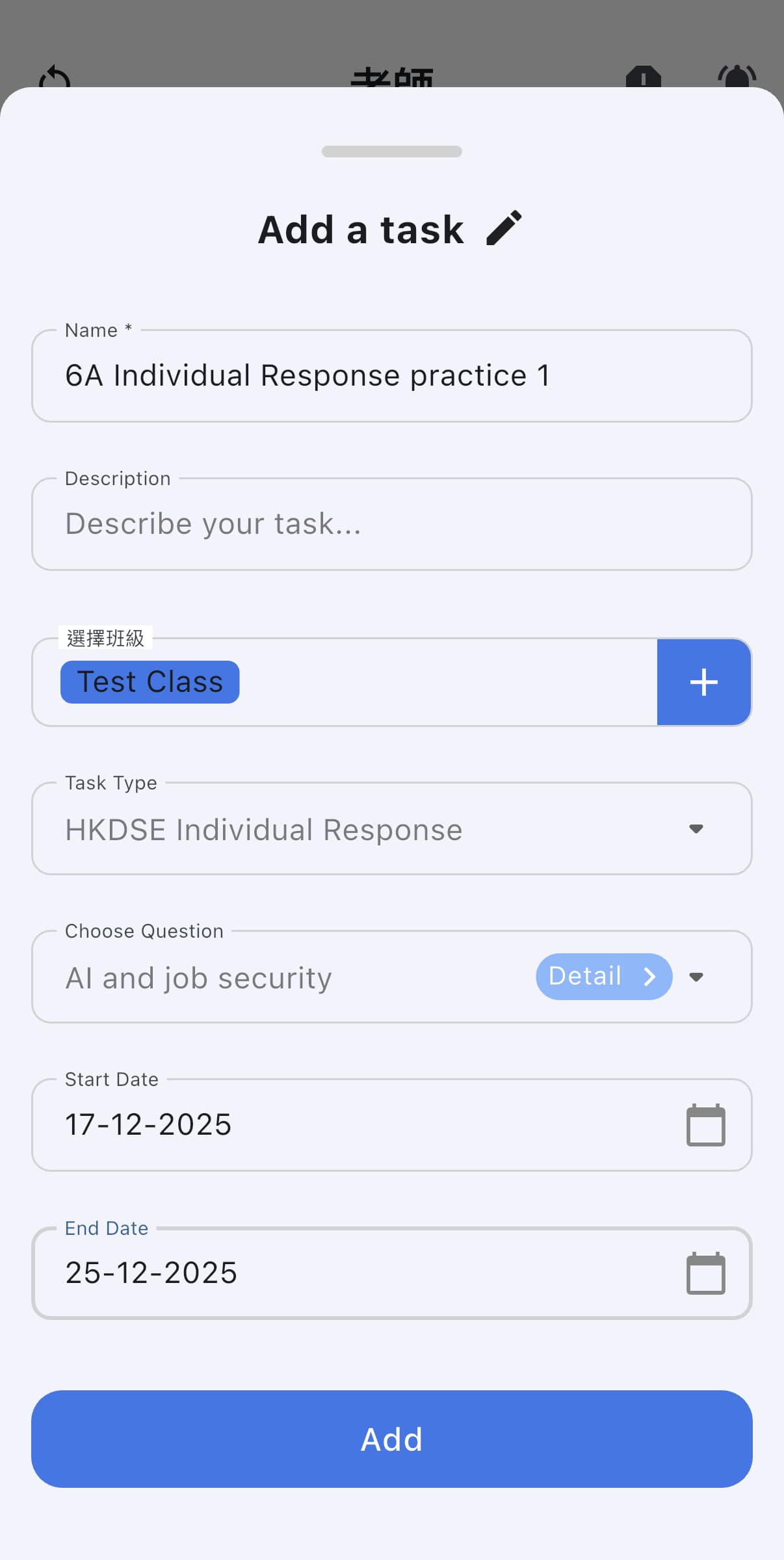Image resolution: width=784 pixels, height=1560 pixels.
Task: Select the 'Describe your task...' description field
Action: [325, 523]
